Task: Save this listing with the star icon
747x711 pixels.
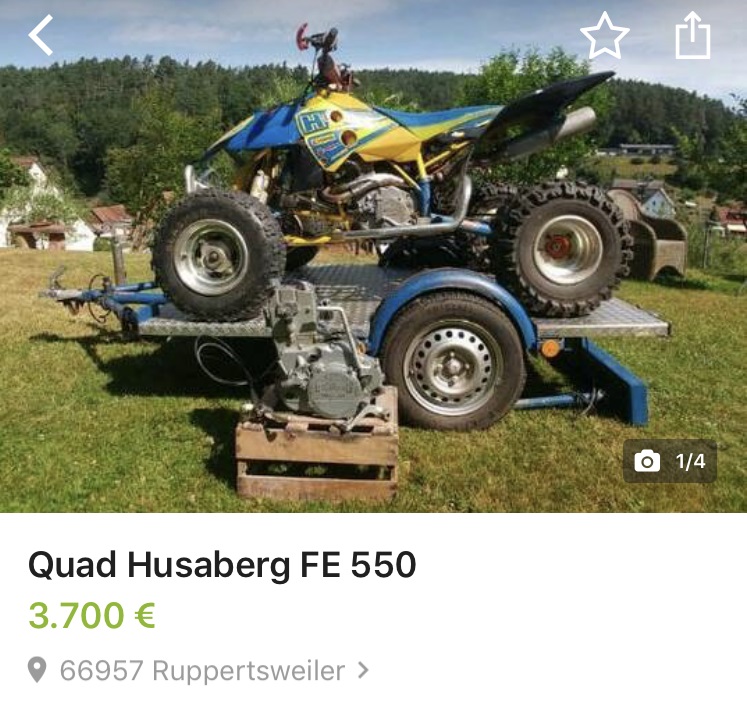Action: tap(604, 37)
